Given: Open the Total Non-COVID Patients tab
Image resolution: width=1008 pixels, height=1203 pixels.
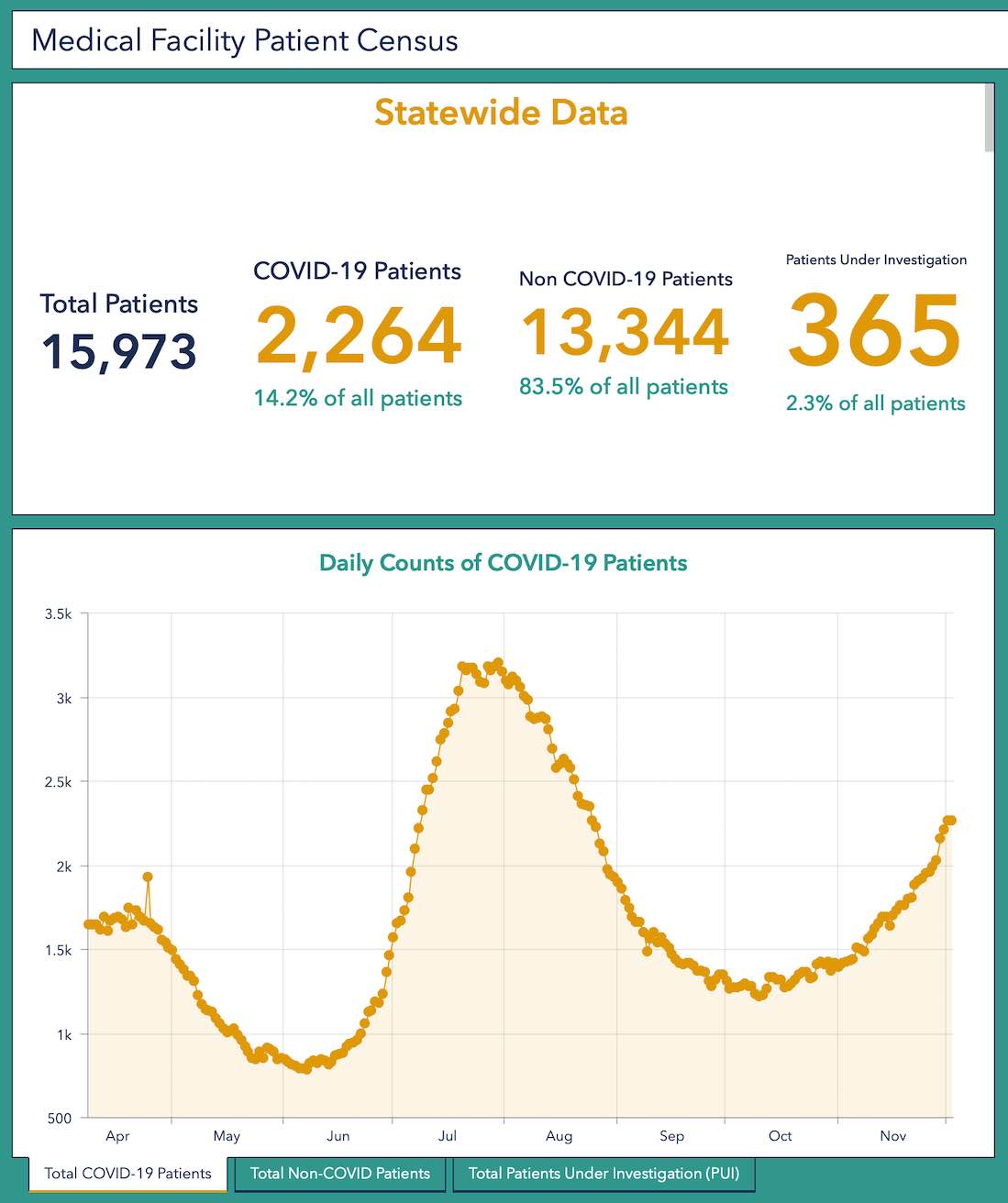Looking at the screenshot, I should coord(340,1174).
